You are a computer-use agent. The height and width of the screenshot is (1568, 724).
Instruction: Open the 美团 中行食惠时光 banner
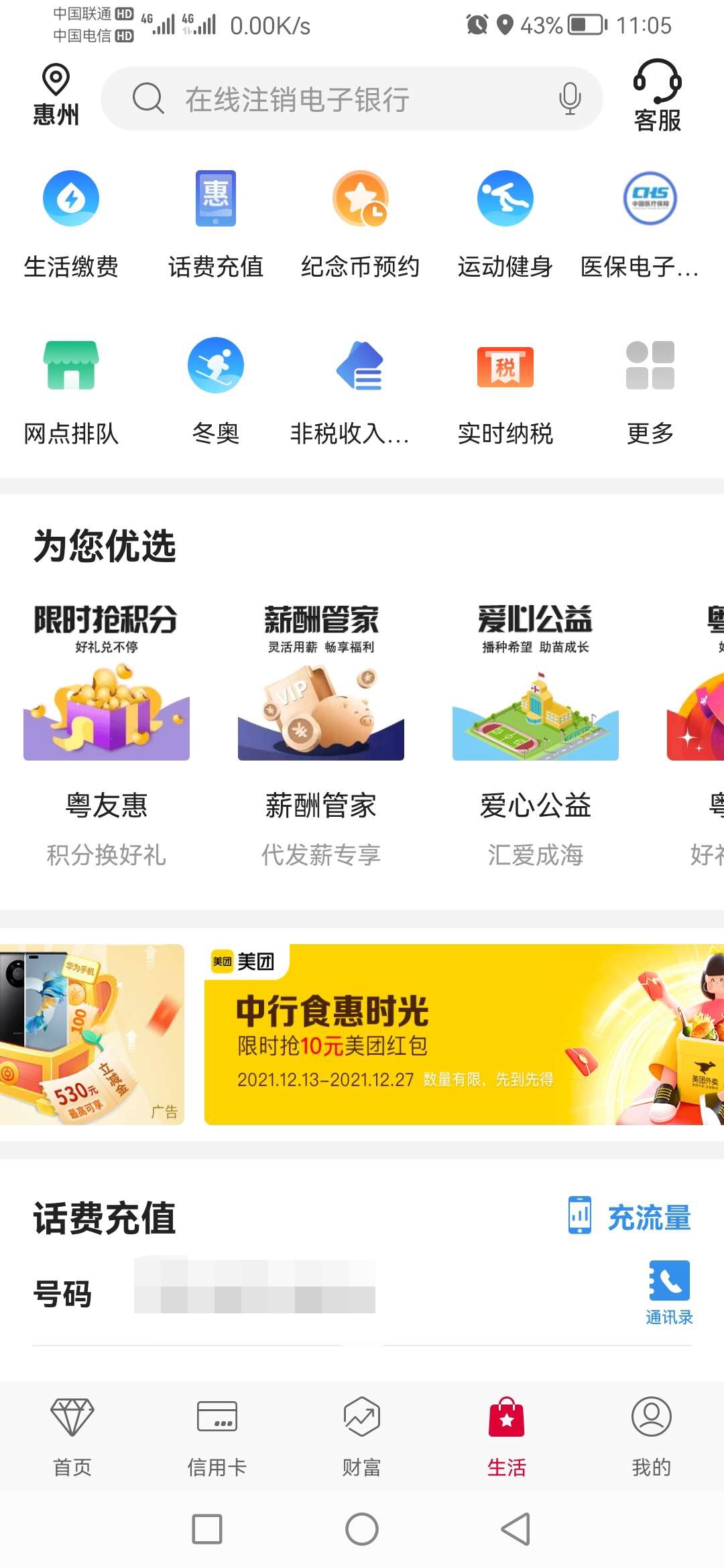pos(463,1034)
